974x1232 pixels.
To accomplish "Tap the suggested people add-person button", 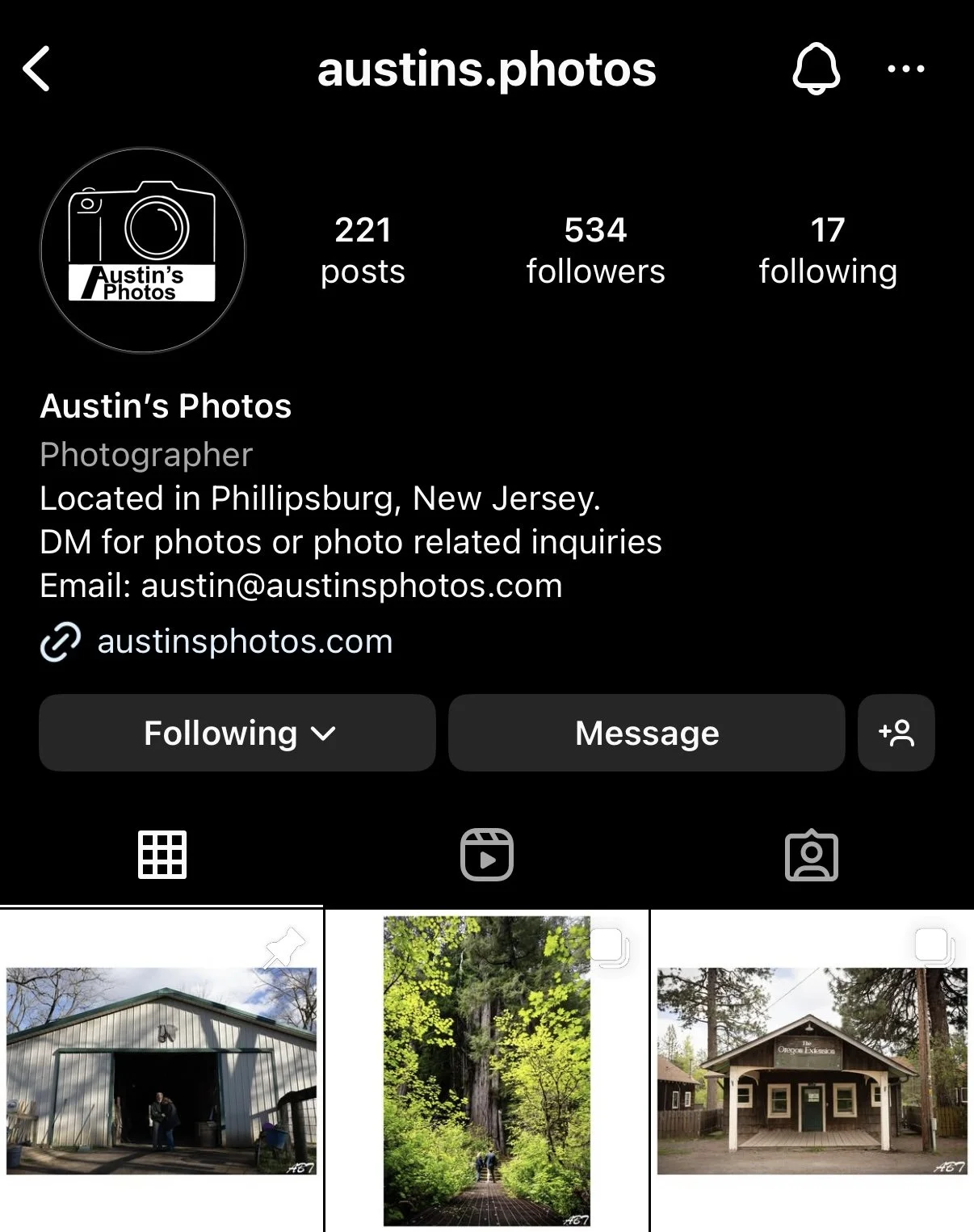I will (x=896, y=733).
